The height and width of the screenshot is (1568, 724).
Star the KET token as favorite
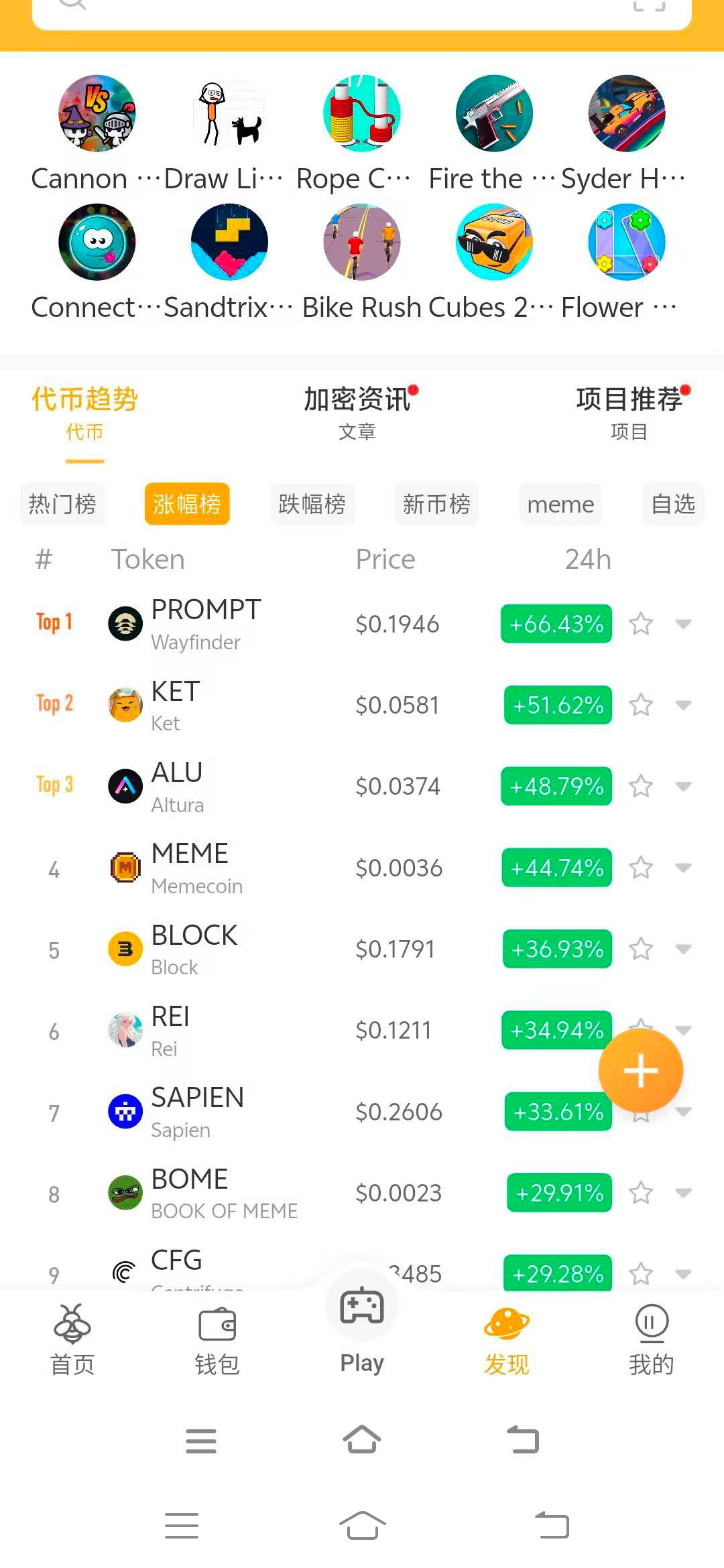(x=640, y=705)
